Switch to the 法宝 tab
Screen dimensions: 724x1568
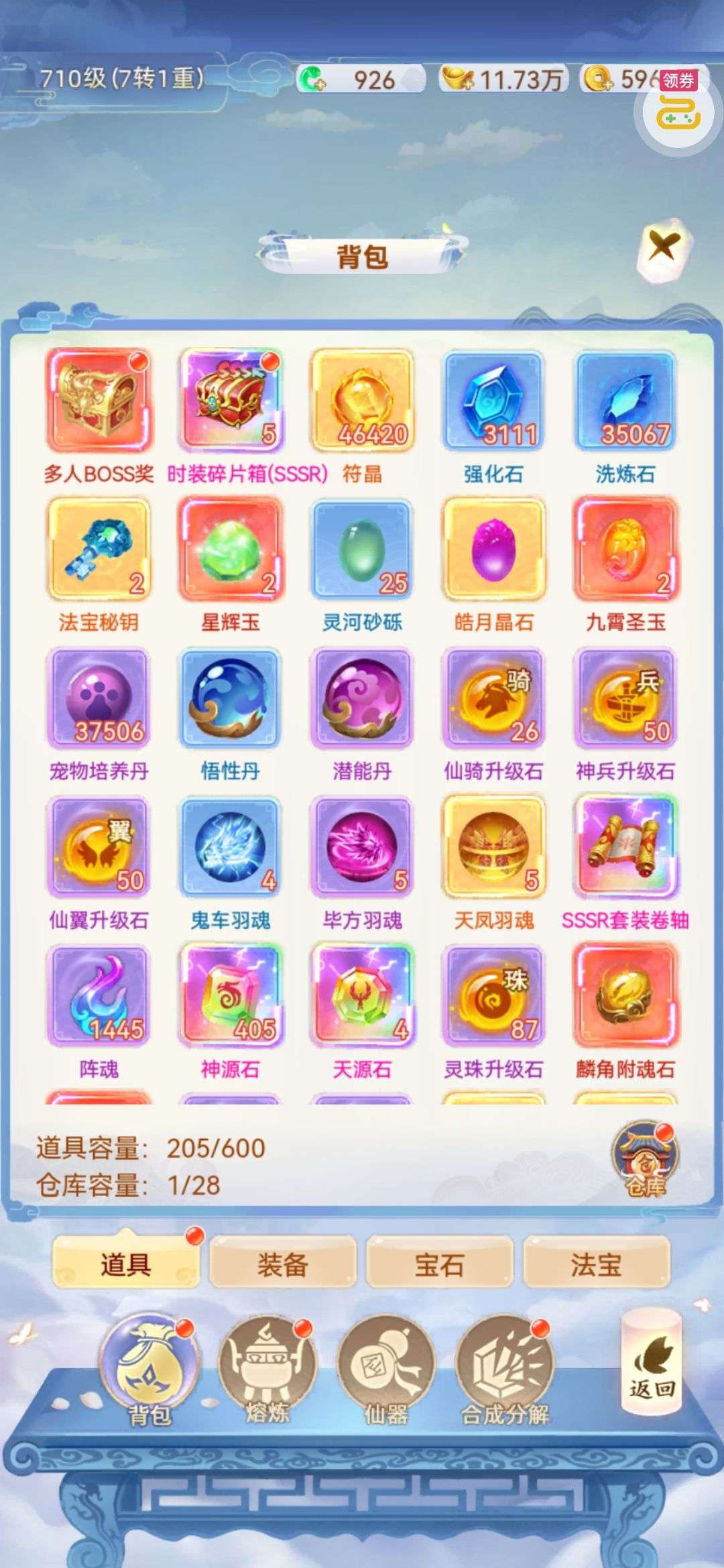(596, 1265)
